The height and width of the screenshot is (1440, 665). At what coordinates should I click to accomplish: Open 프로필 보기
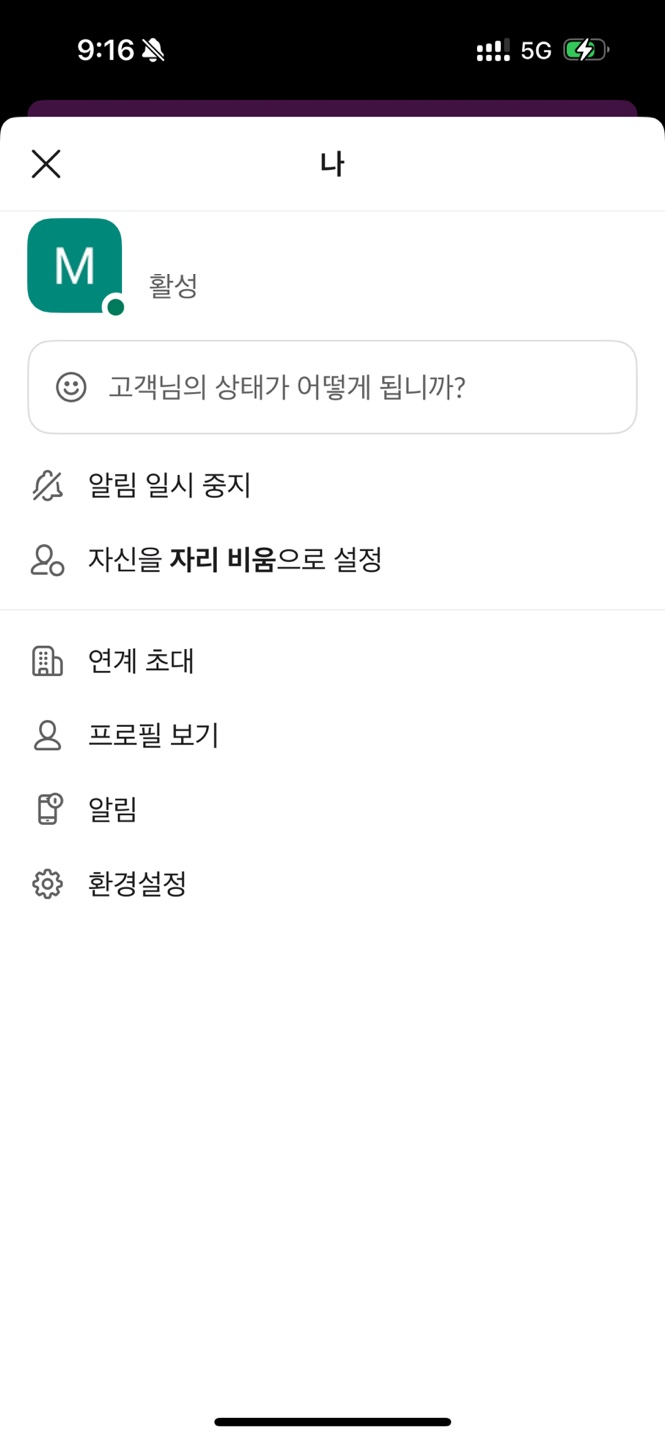click(332, 735)
